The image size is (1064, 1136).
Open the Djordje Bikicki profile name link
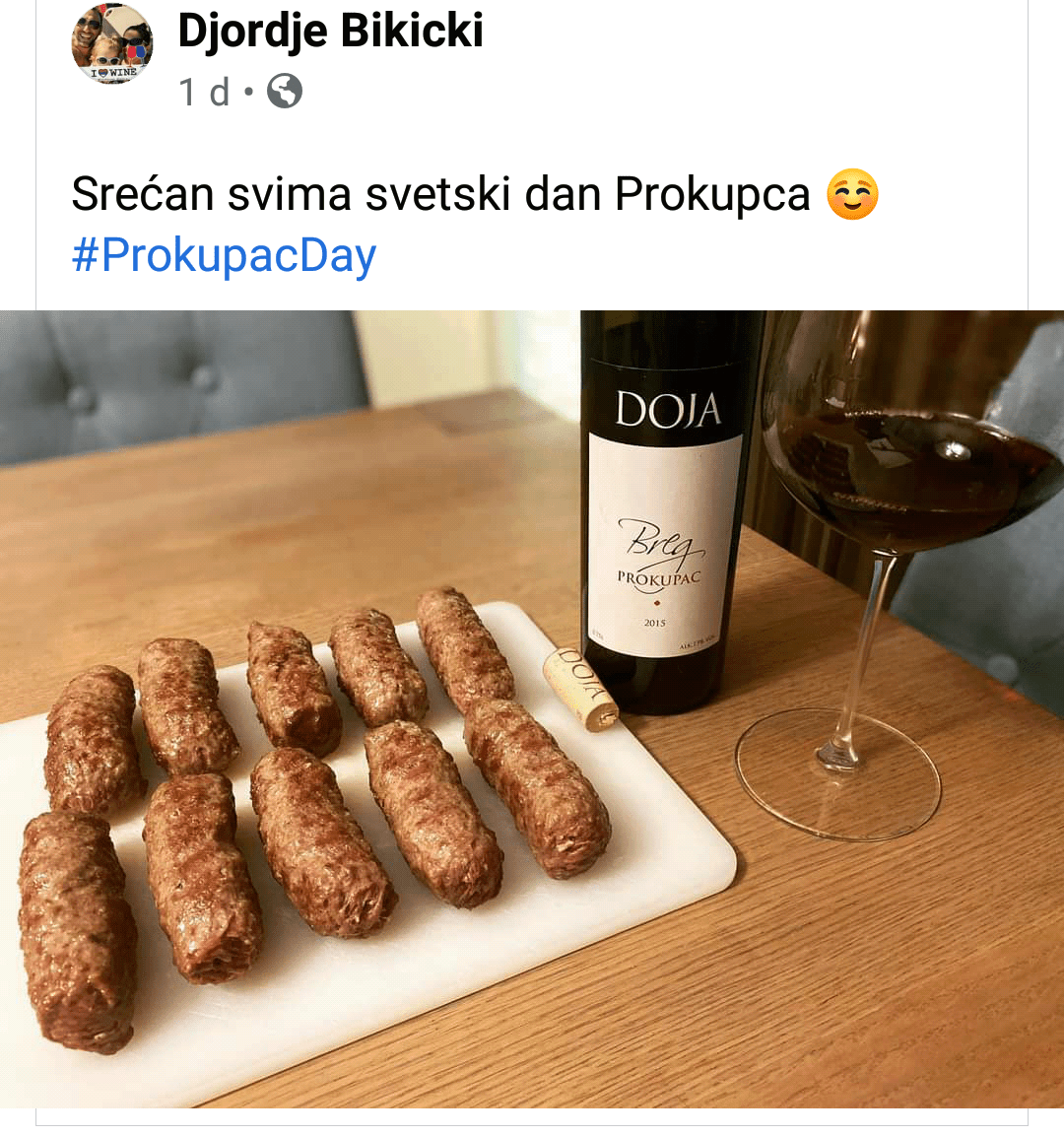(330, 31)
